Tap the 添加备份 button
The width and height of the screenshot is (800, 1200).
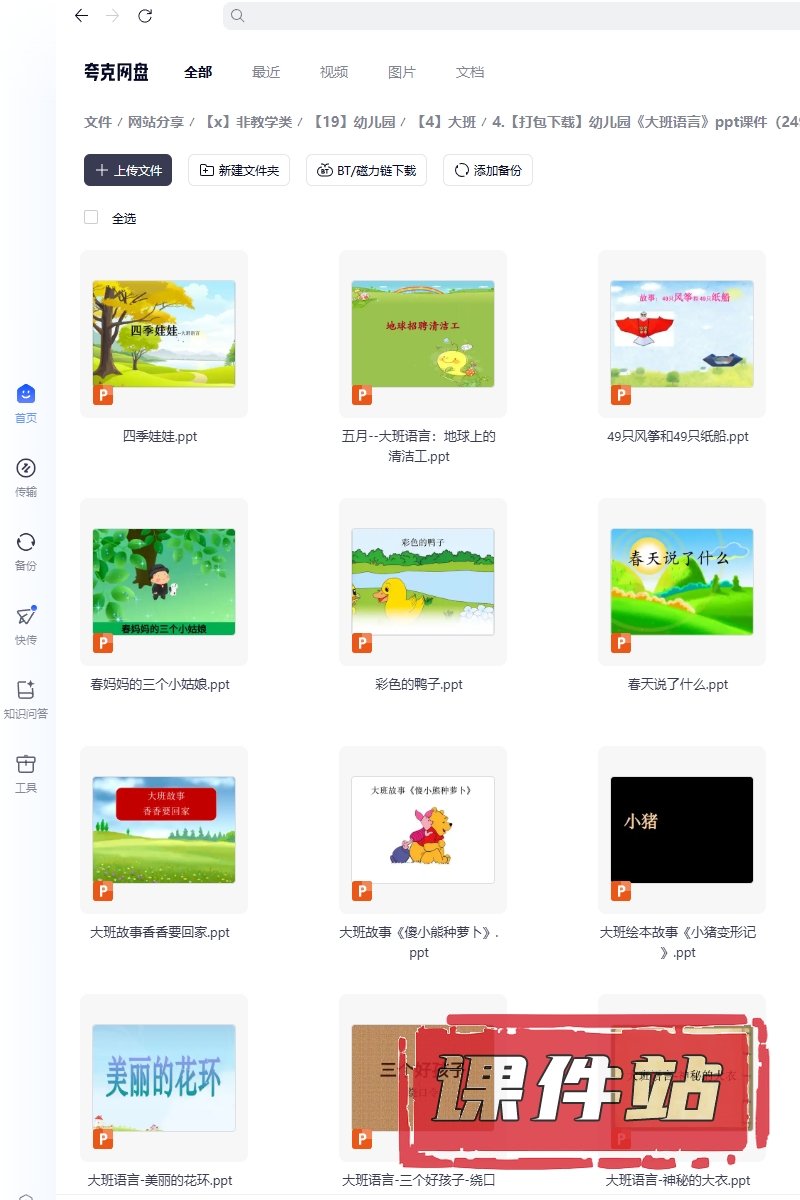487,170
